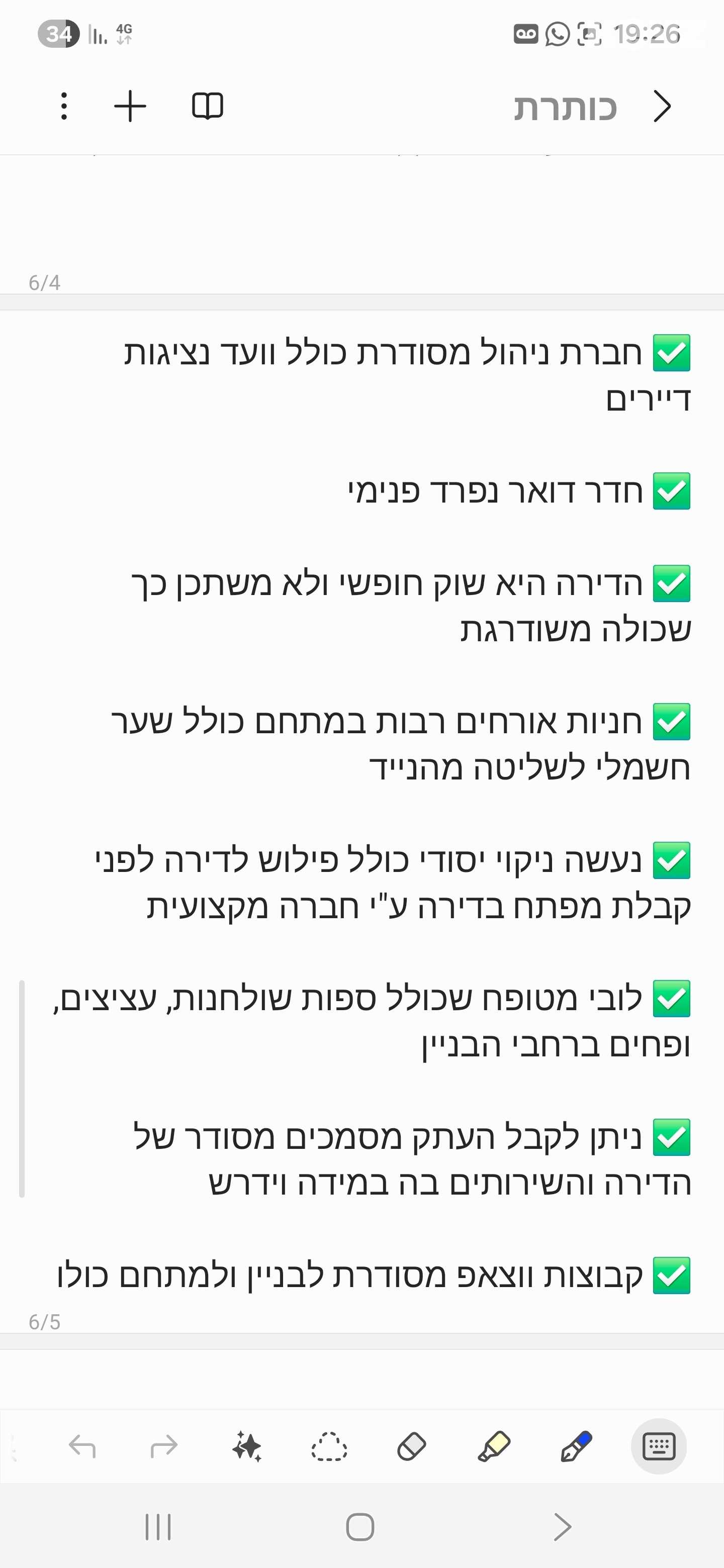The width and height of the screenshot is (724, 1568).
Task: Redo the last undone edit
Action: tap(164, 1446)
